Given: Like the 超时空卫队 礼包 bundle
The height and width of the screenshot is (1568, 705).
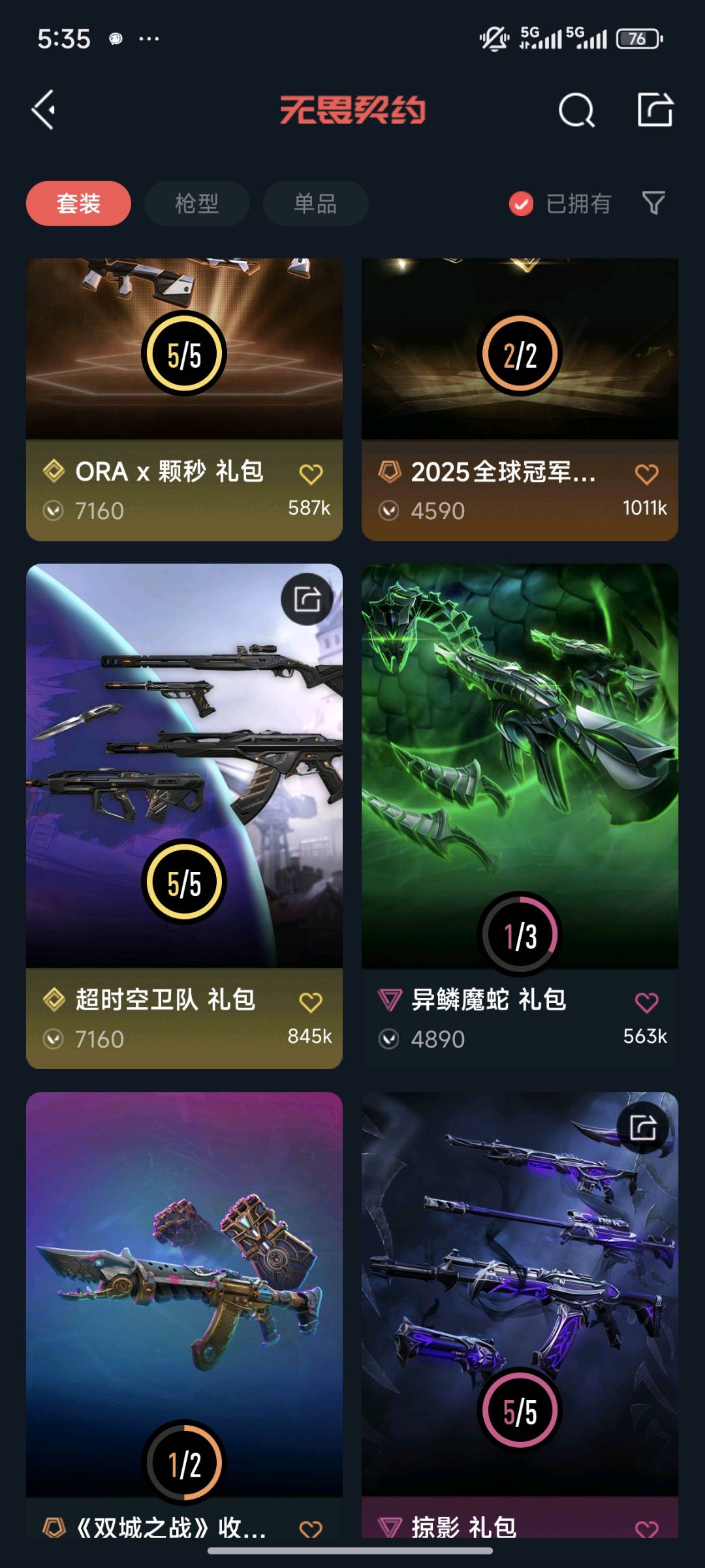Looking at the screenshot, I should point(311,1002).
